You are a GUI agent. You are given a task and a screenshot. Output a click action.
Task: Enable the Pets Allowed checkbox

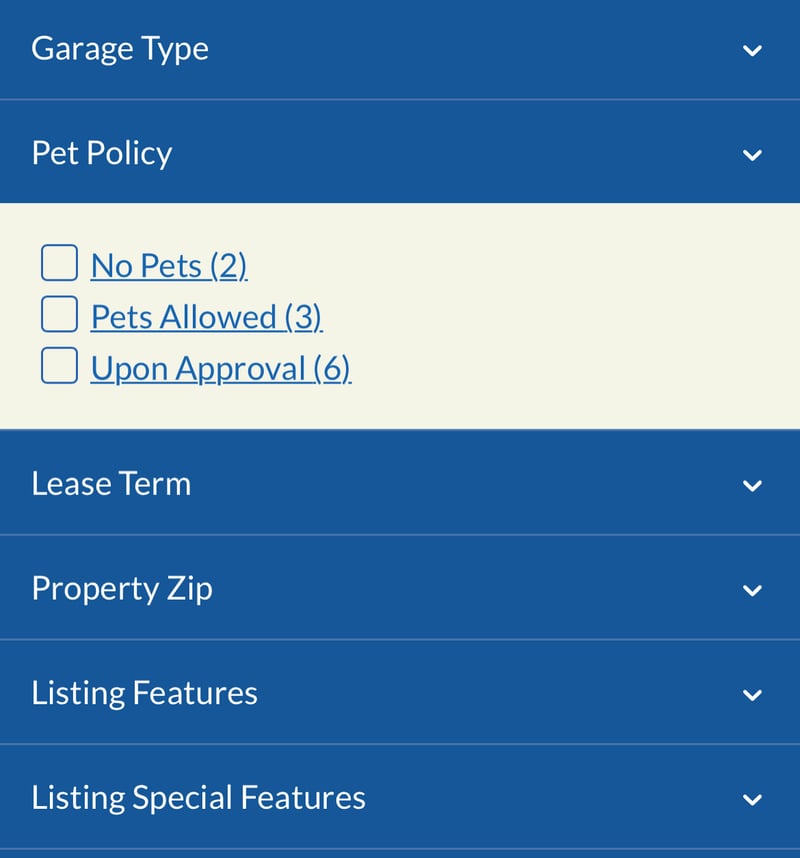pos(58,313)
